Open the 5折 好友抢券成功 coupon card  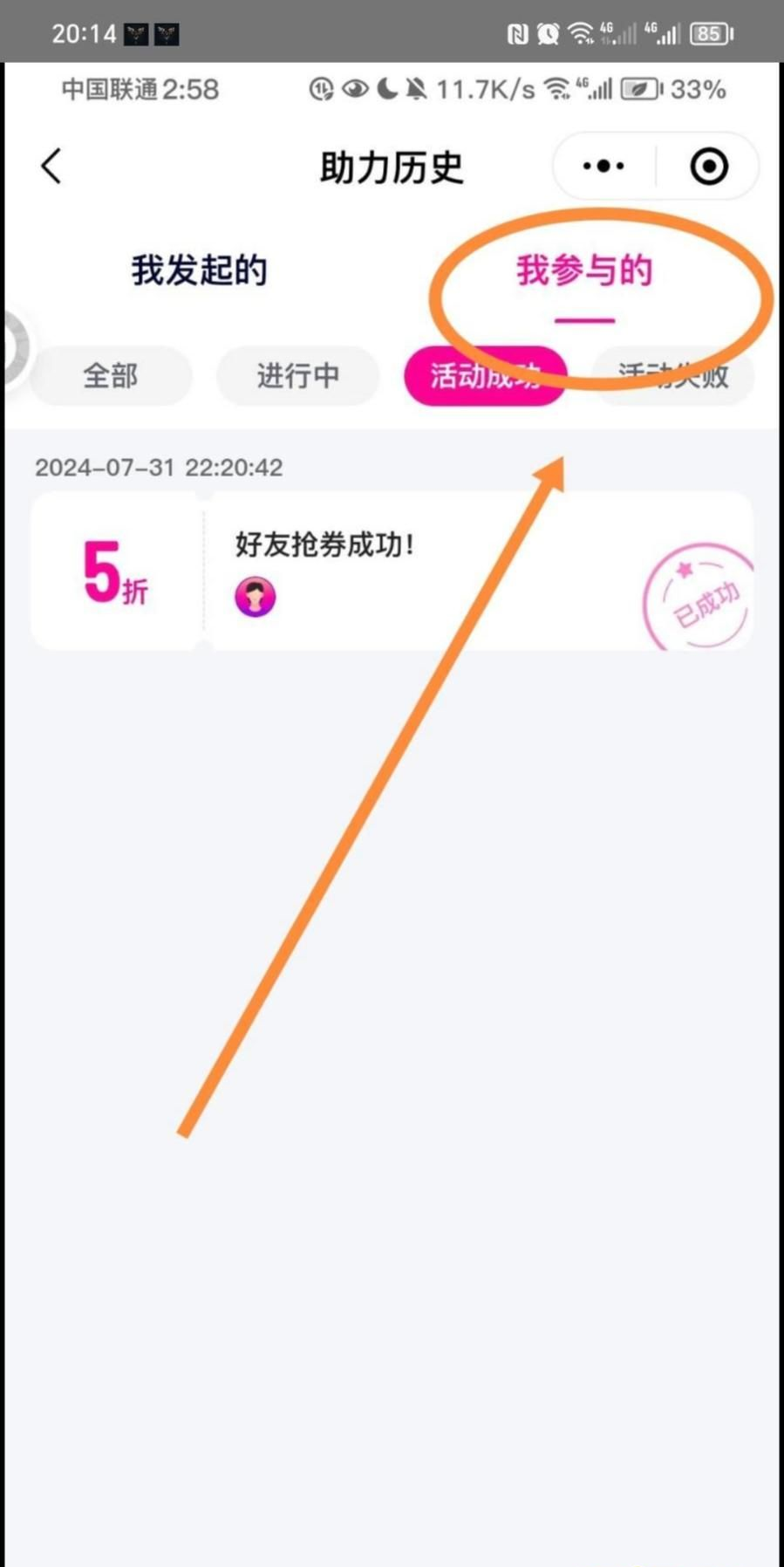coord(391,571)
